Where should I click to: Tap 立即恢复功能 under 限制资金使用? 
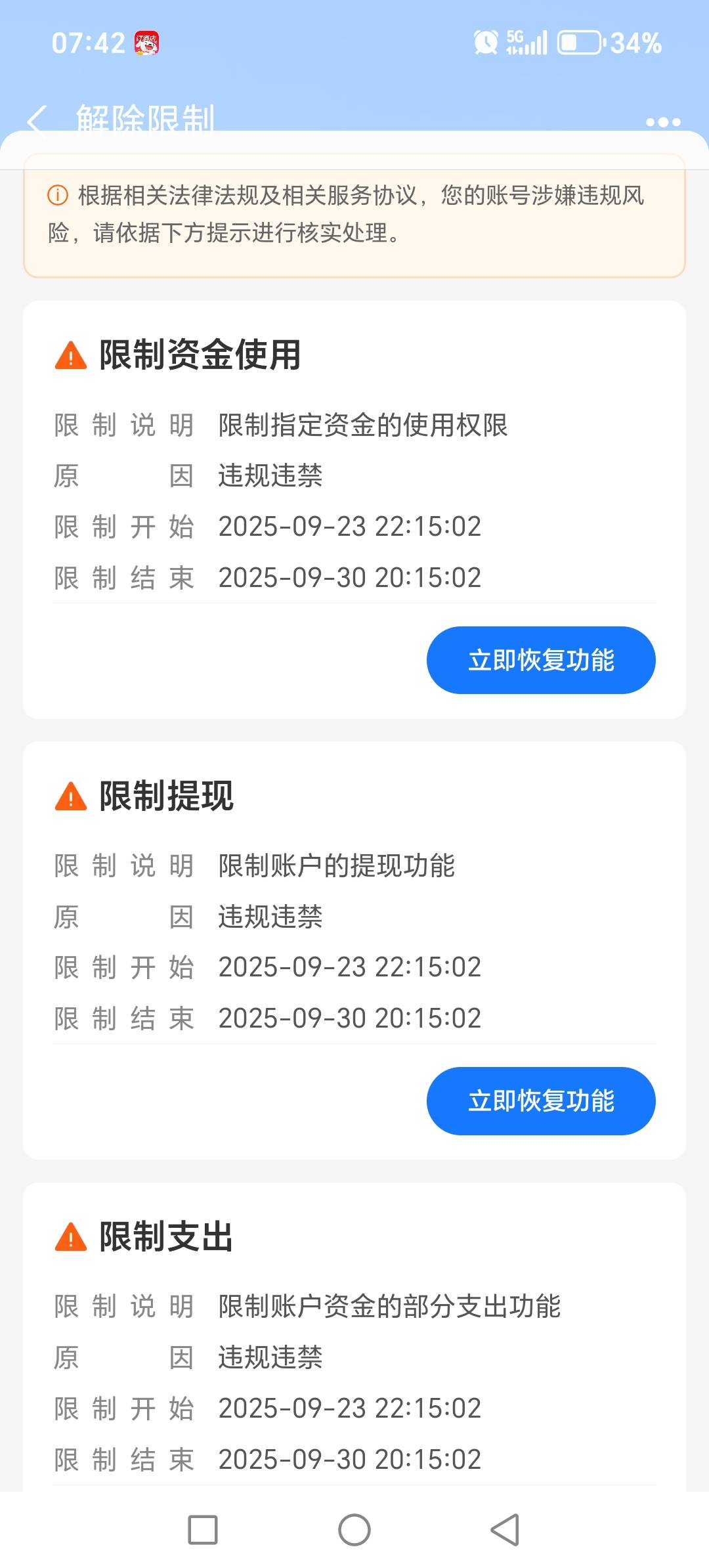coord(540,660)
